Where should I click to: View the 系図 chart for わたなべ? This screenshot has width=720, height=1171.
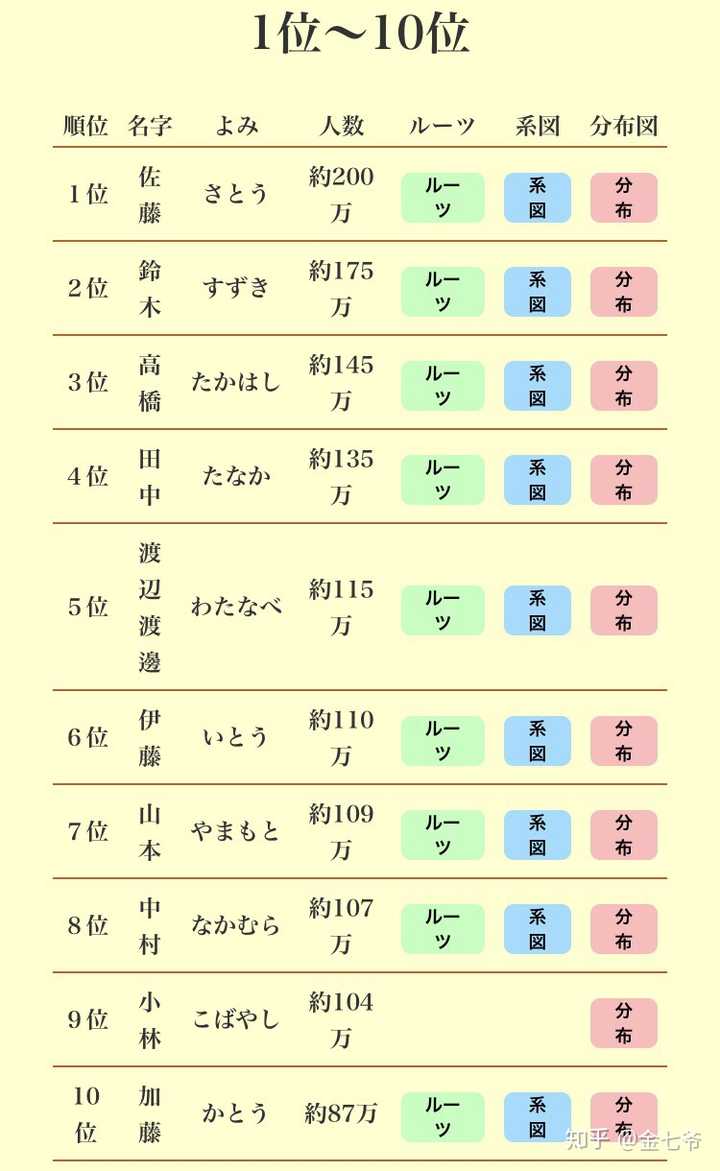pyautogui.click(x=537, y=610)
